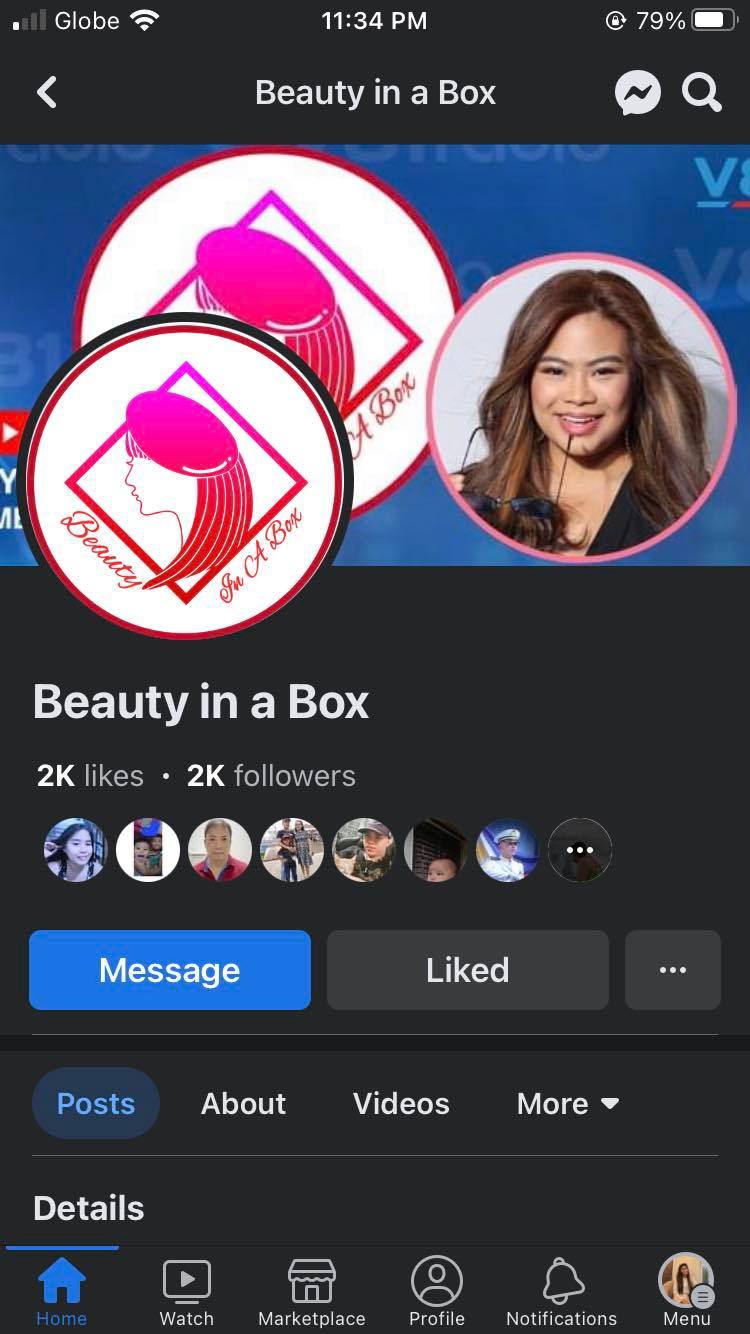Switch to the Posts tab
This screenshot has height=1334, width=750.
[x=96, y=1103]
